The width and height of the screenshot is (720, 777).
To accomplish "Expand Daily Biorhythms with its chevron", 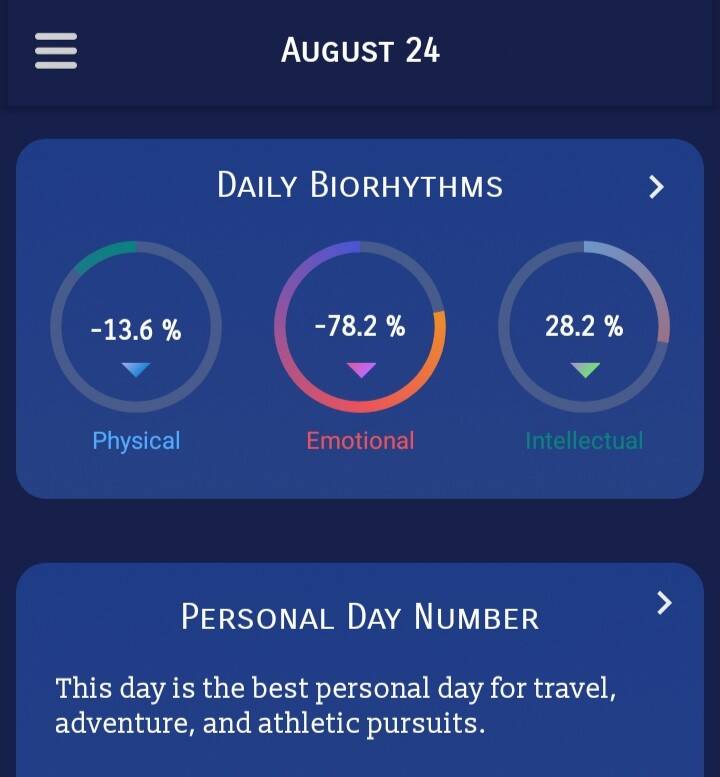I will [x=656, y=186].
